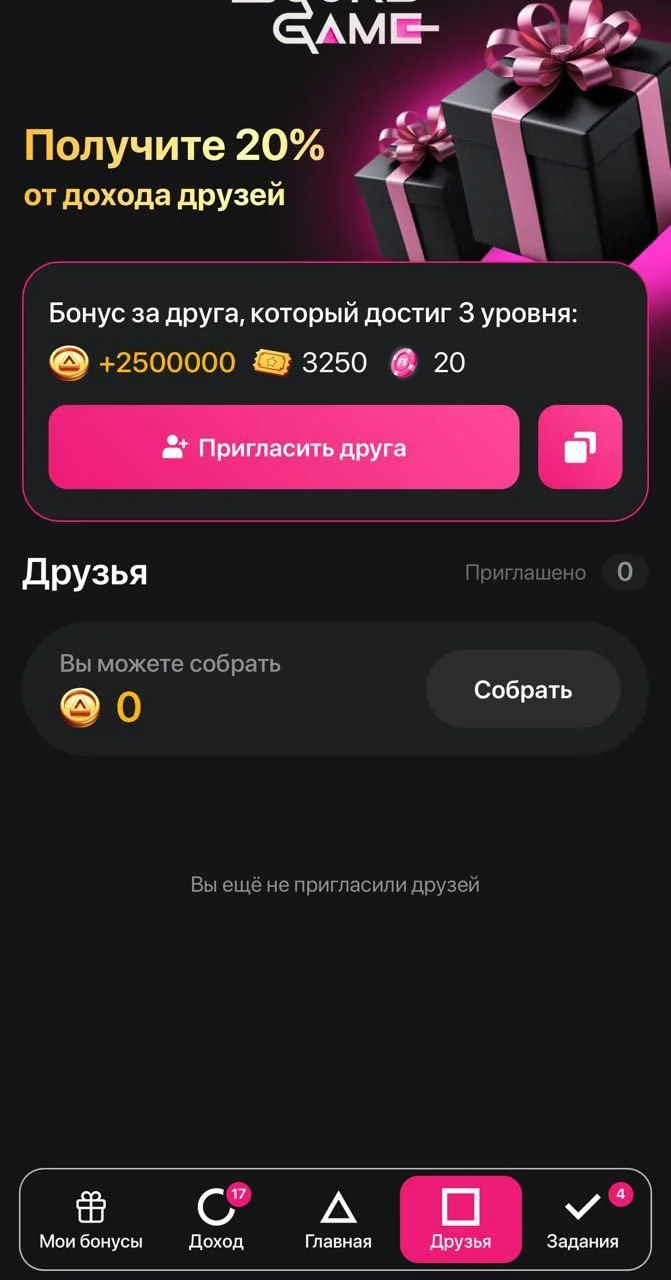Collect earnings with the Собрать button
The width and height of the screenshot is (671, 1280).
[523, 690]
